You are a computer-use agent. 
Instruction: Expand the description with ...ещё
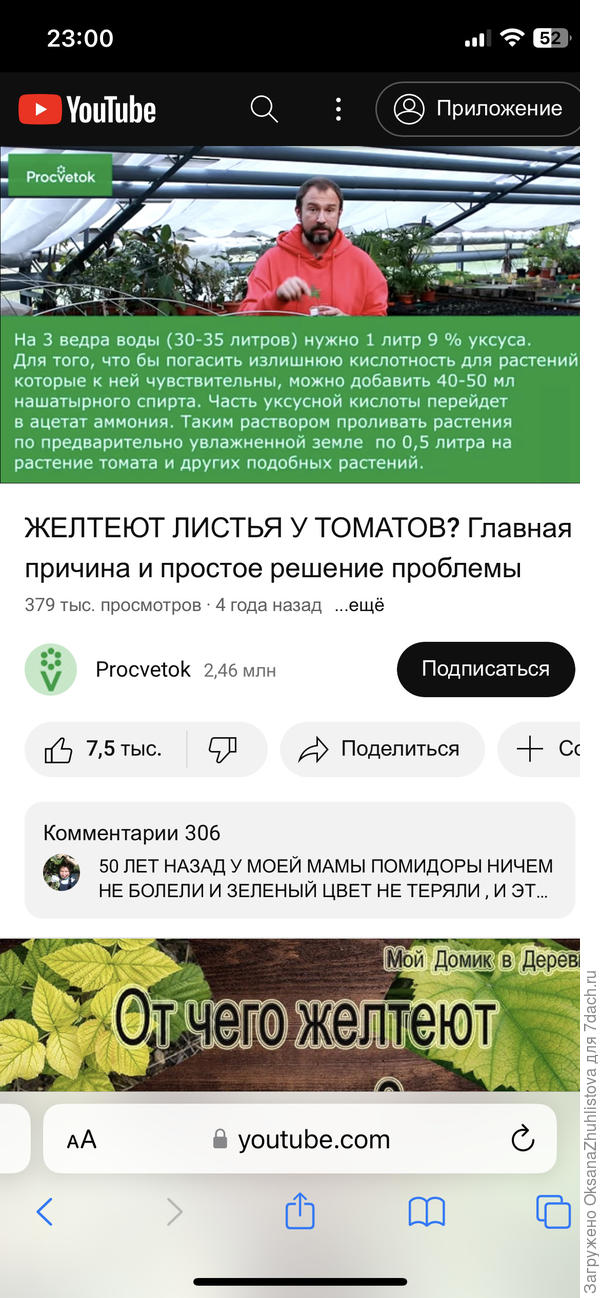[x=359, y=605]
